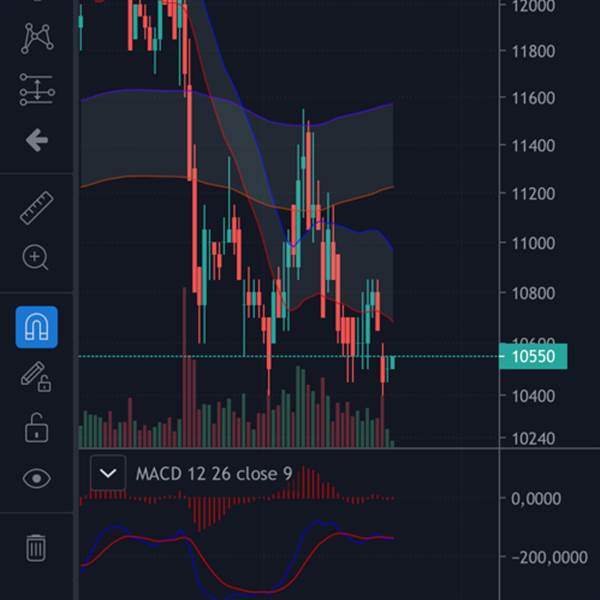Open MACD 12 26 close 9 settings
Viewport: 600px width, 600px height.
tap(214, 472)
